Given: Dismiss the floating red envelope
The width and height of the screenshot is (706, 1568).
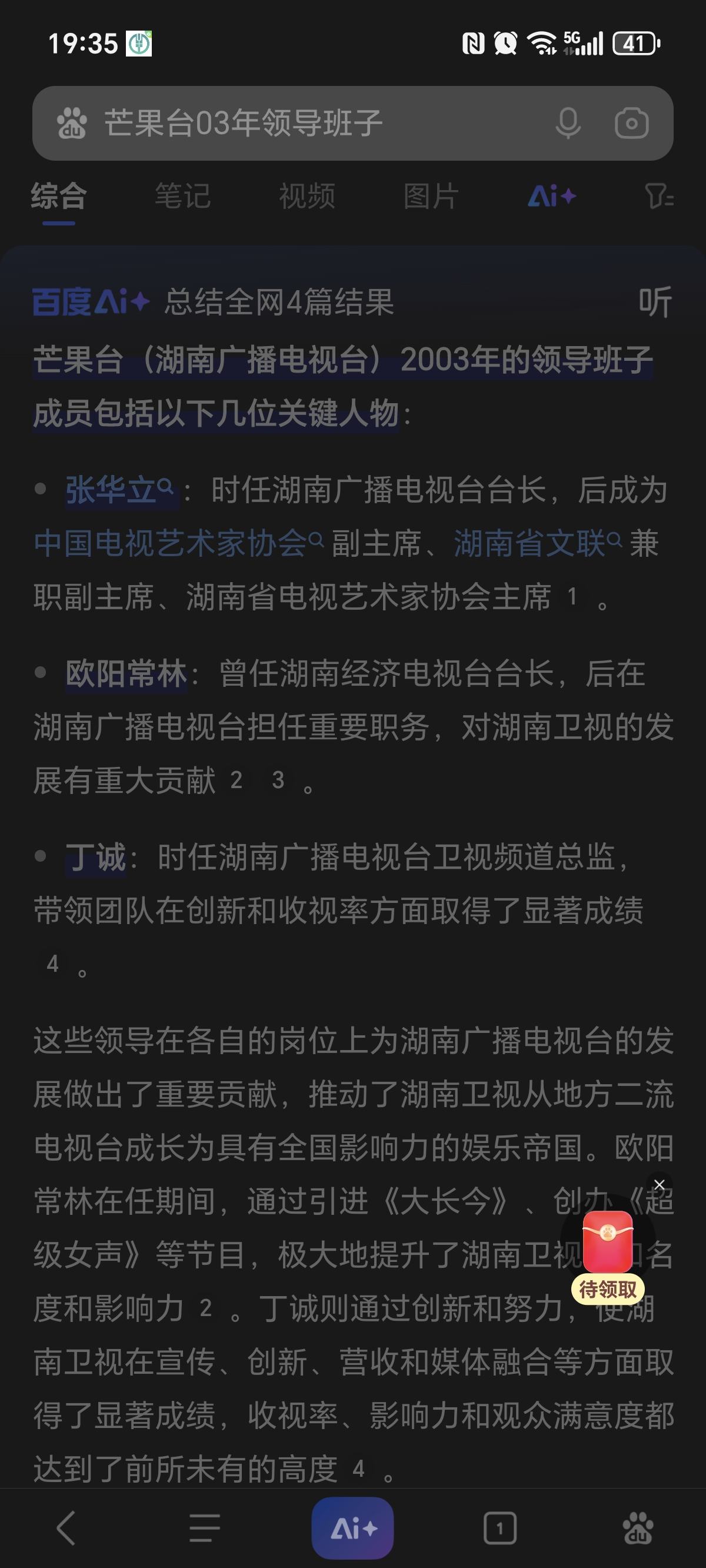Looking at the screenshot, I should tap(659, 1184).
